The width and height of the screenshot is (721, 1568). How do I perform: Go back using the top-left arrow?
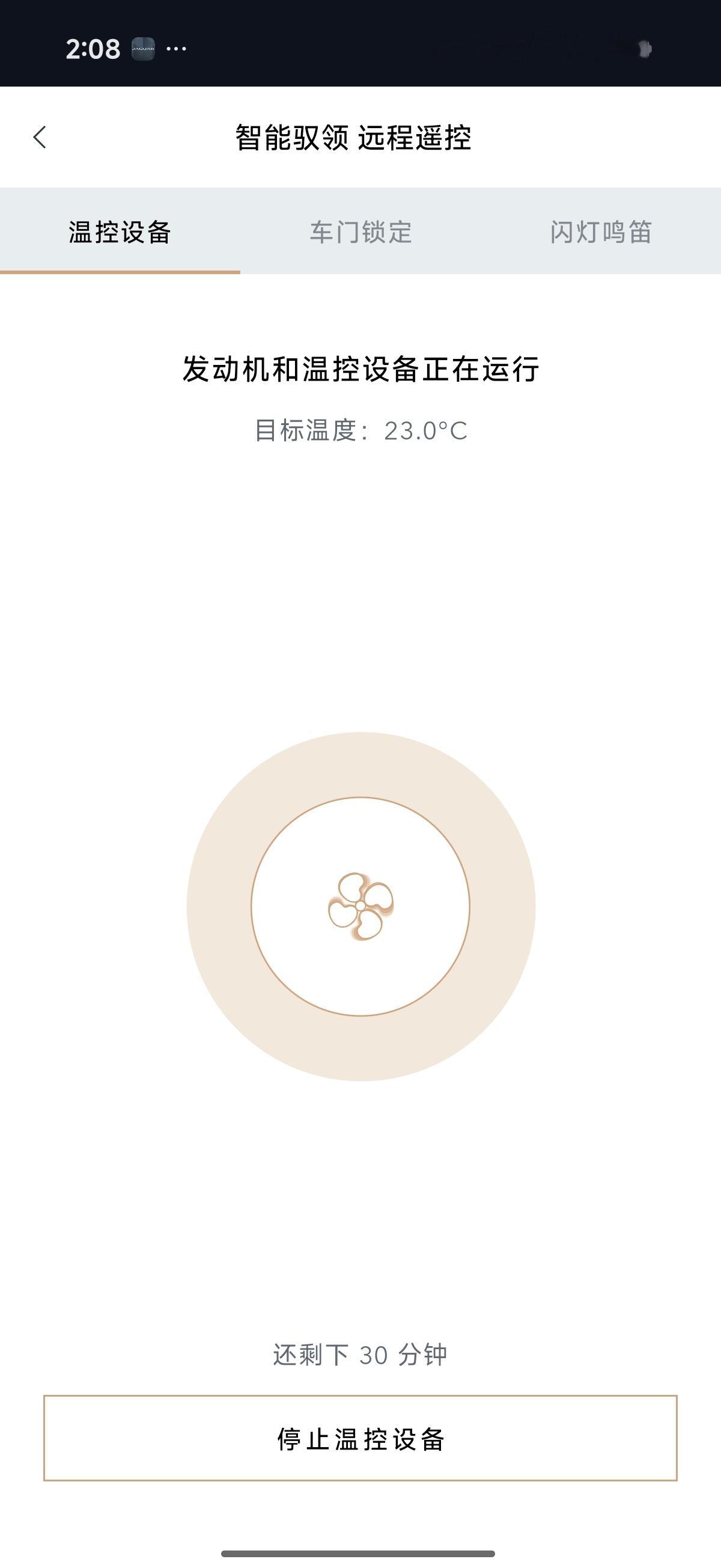pyautogui.click(x=40, y=137)
